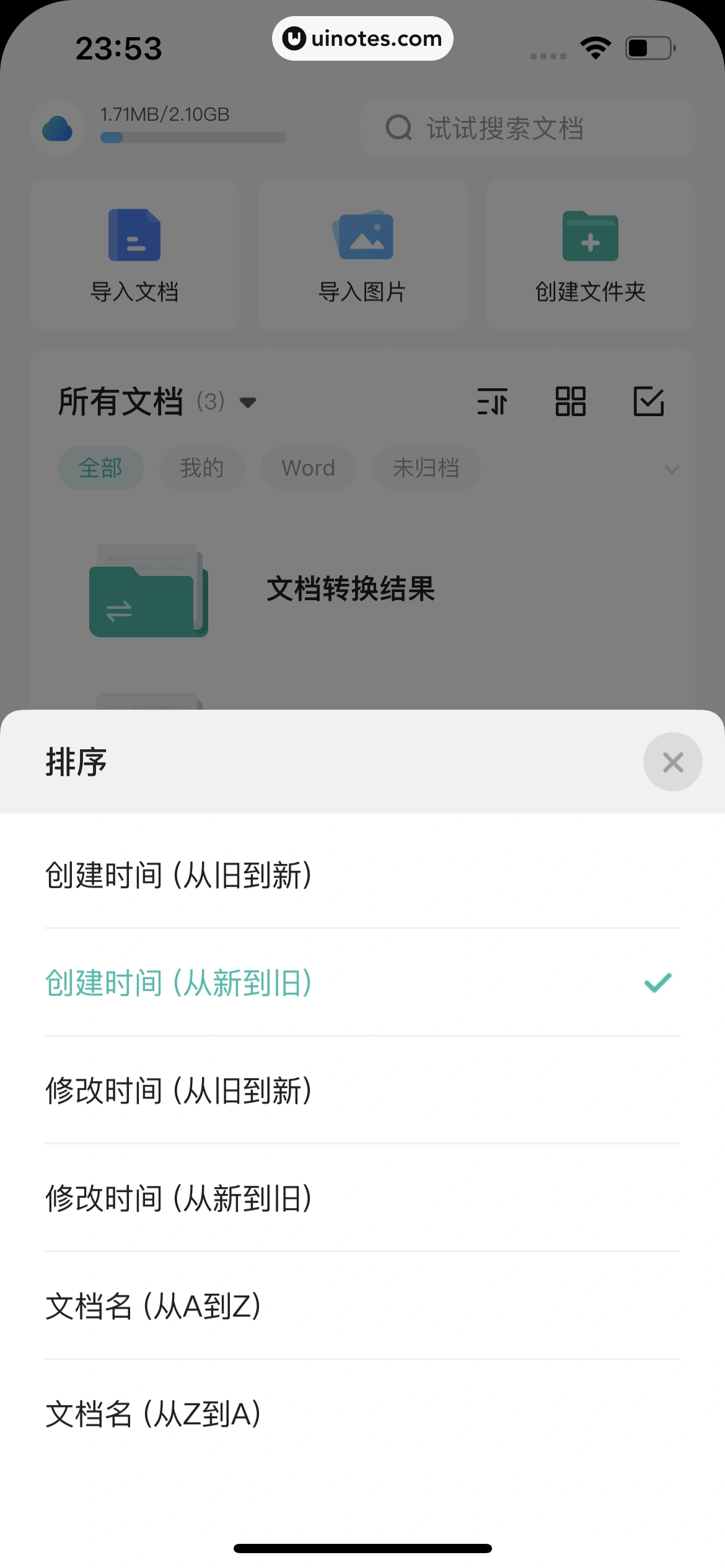Close the 排序 sort sheet
The height and width of the screenshot is (1568, 725).
pyautogui.click(x=672, y=762)
